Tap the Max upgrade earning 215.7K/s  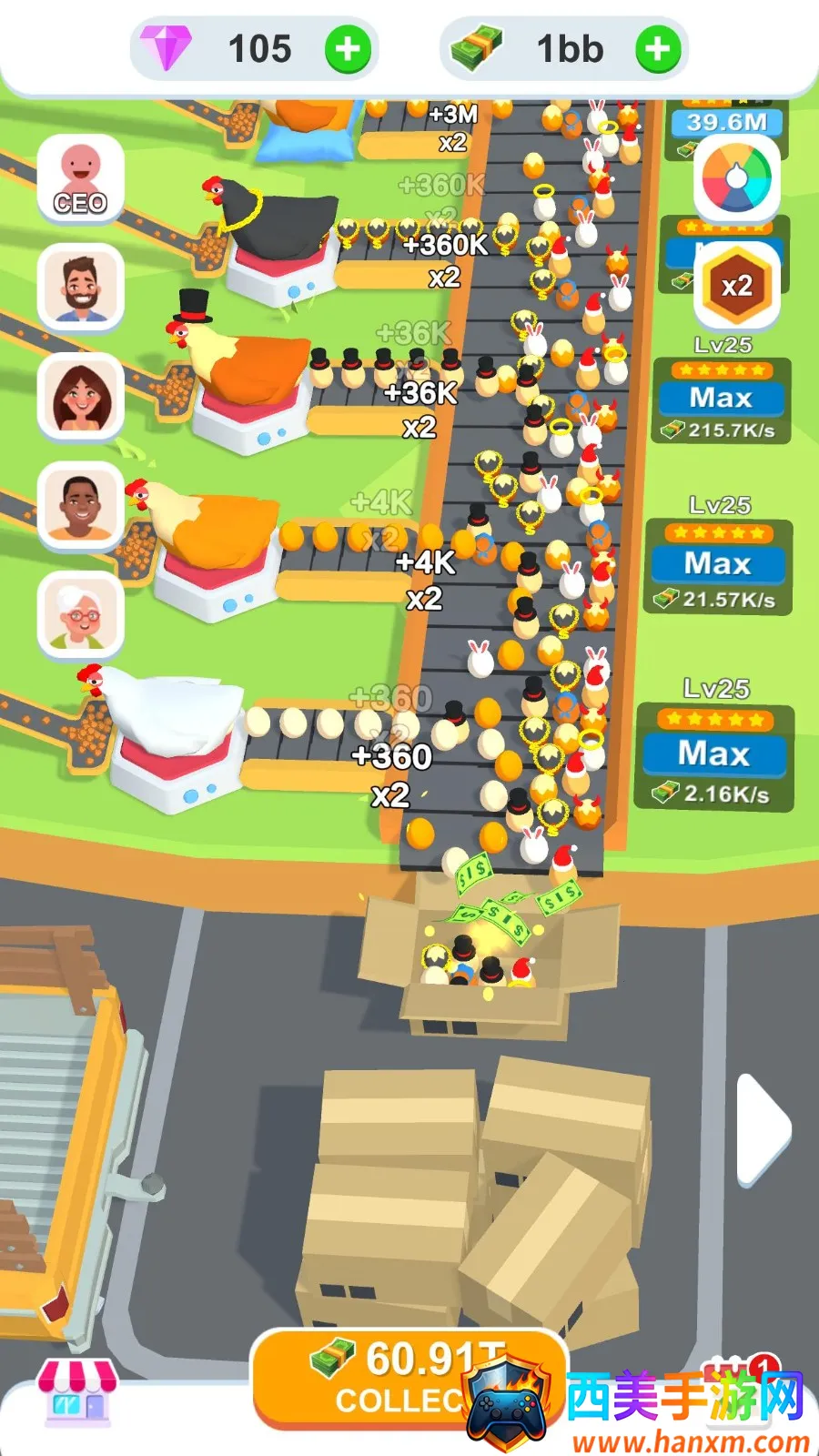point(721,399)
